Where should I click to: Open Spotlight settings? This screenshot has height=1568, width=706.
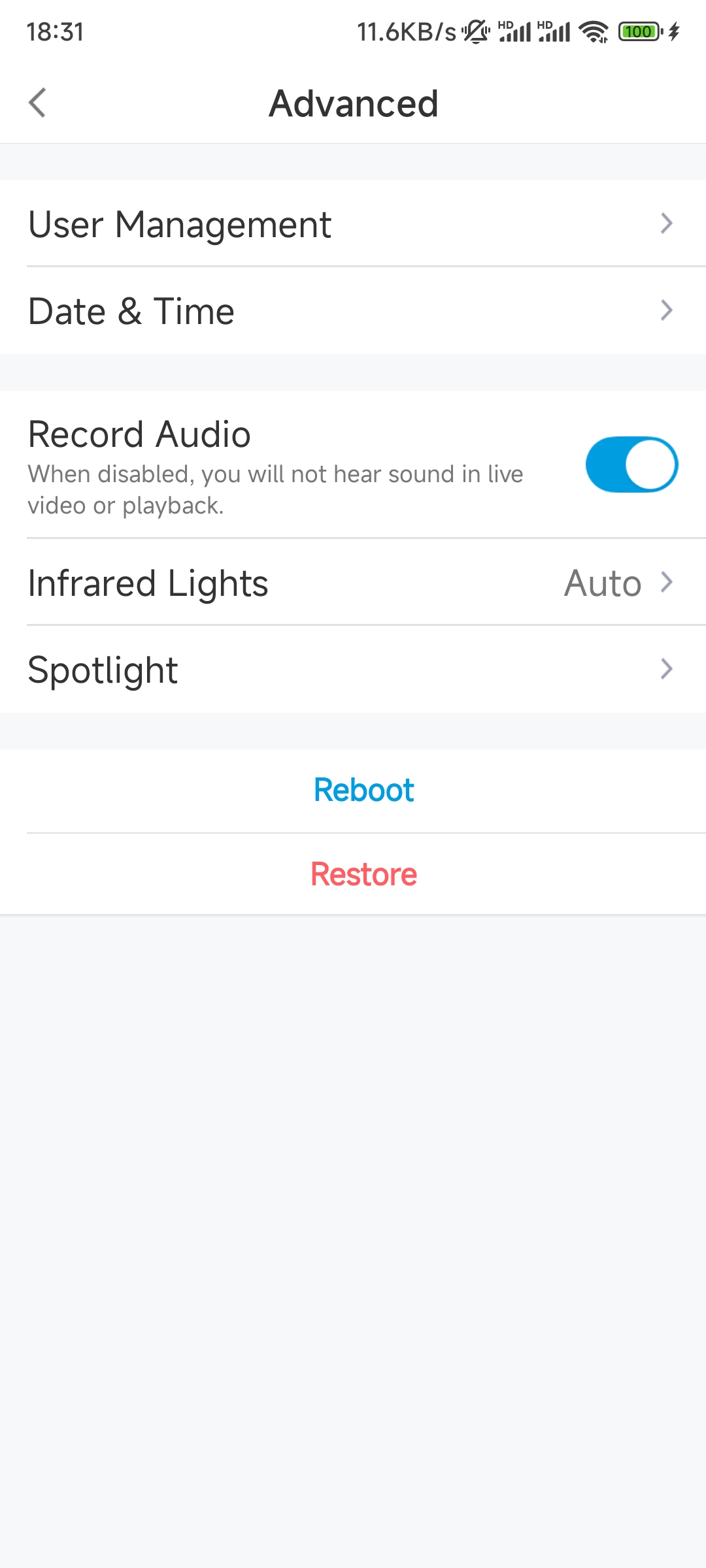pyautogui.click(x=353, y=670)
